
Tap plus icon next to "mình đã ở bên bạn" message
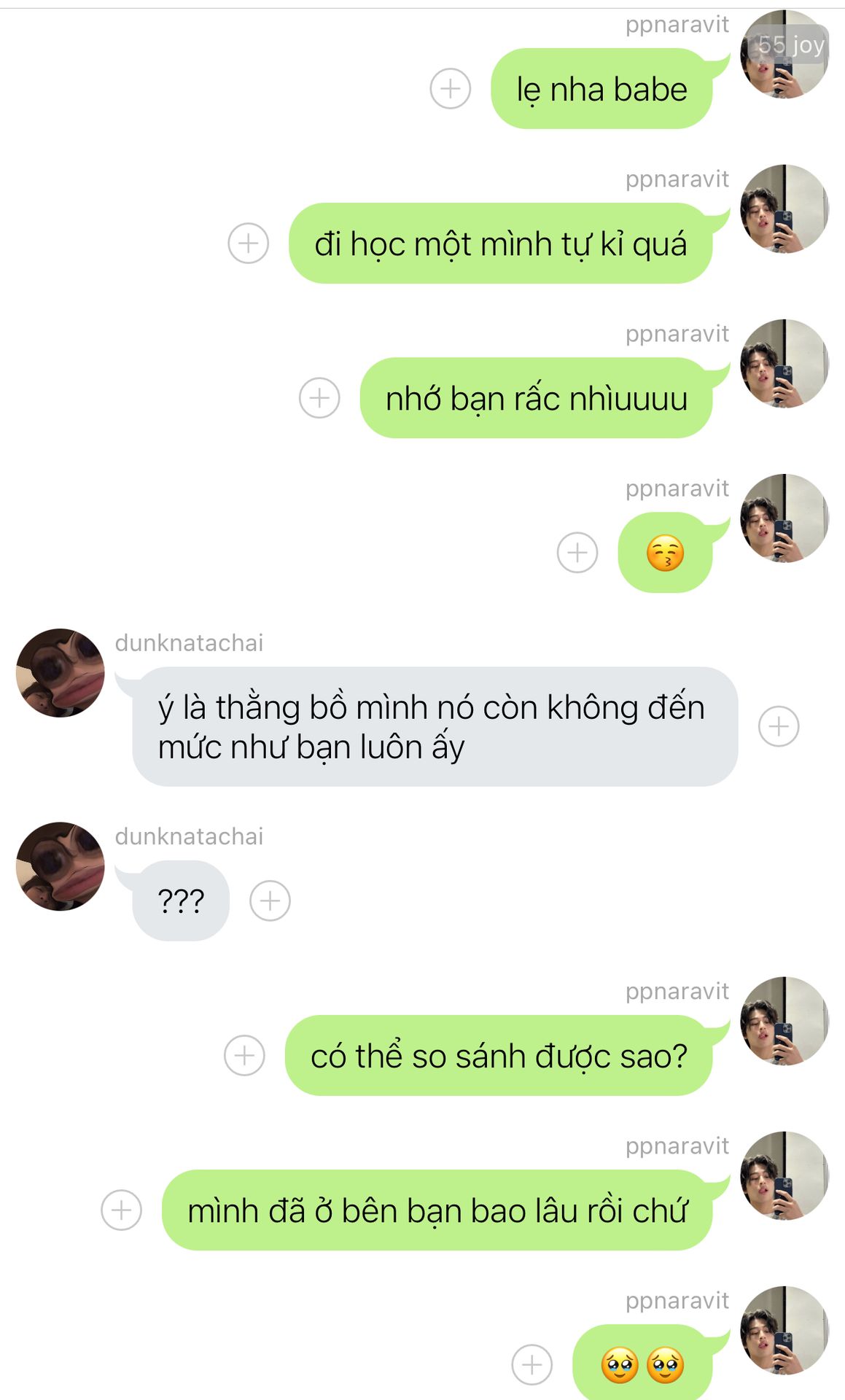[x=121, y=1210]
